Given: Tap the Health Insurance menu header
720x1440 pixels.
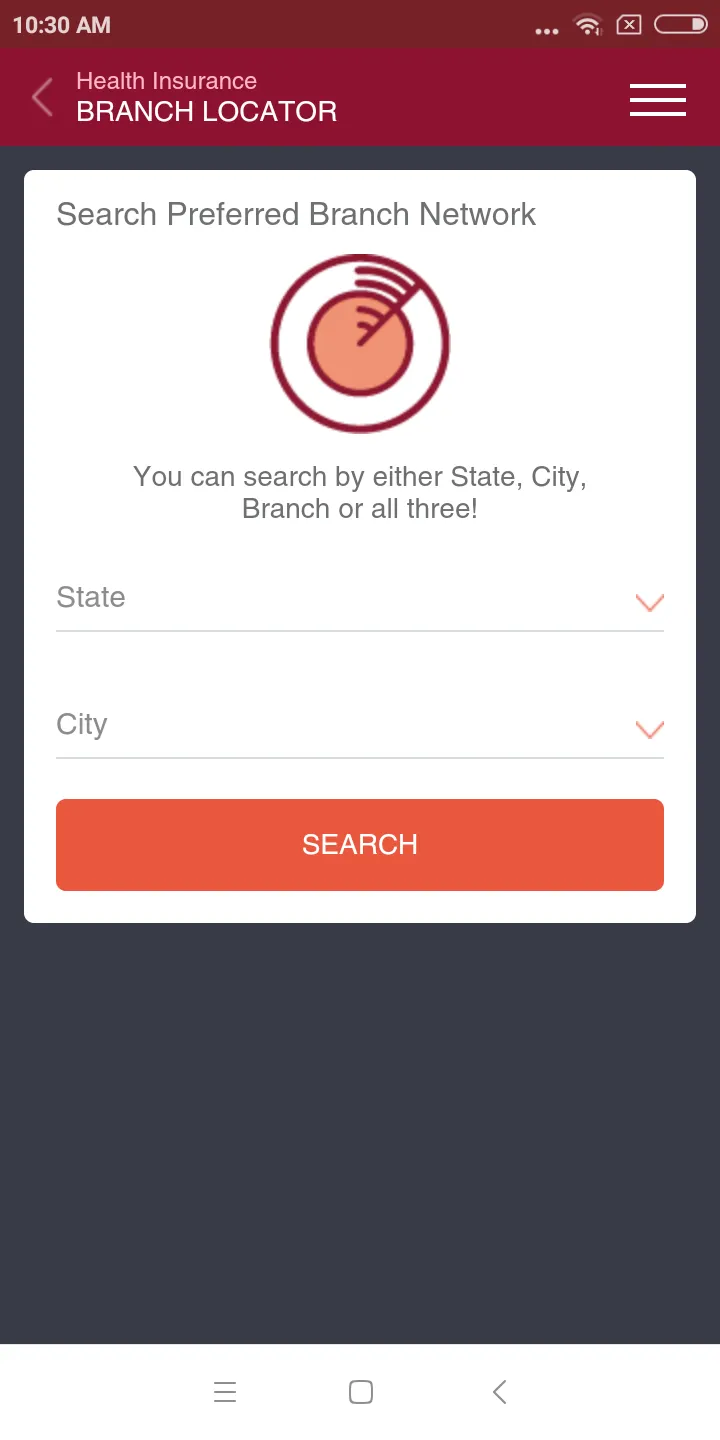Looking at the screenshot, I should click(x=166, y=81).
